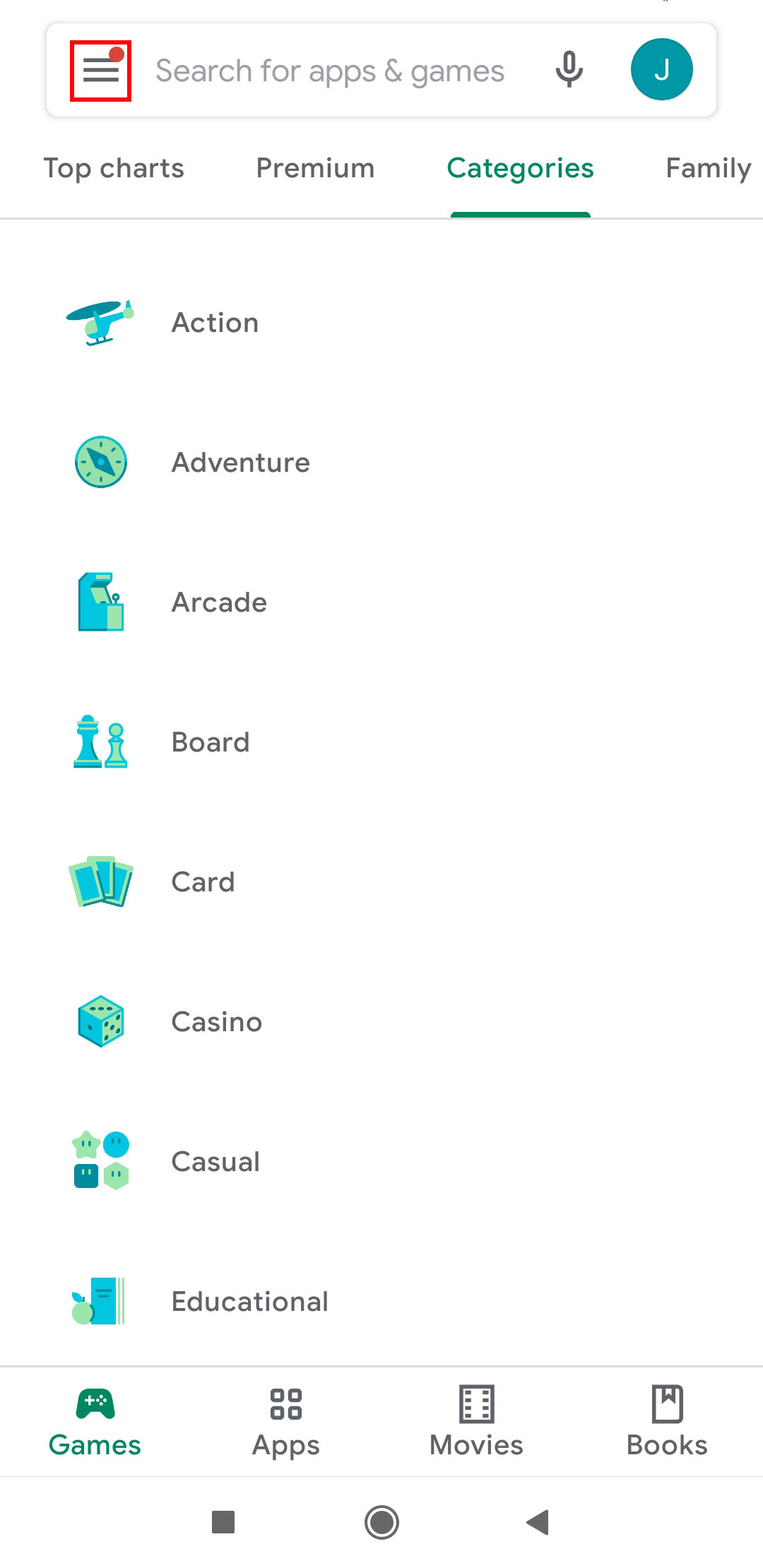Go to the Movies section
The image size is (763, 1568).
pos(477,1421)
